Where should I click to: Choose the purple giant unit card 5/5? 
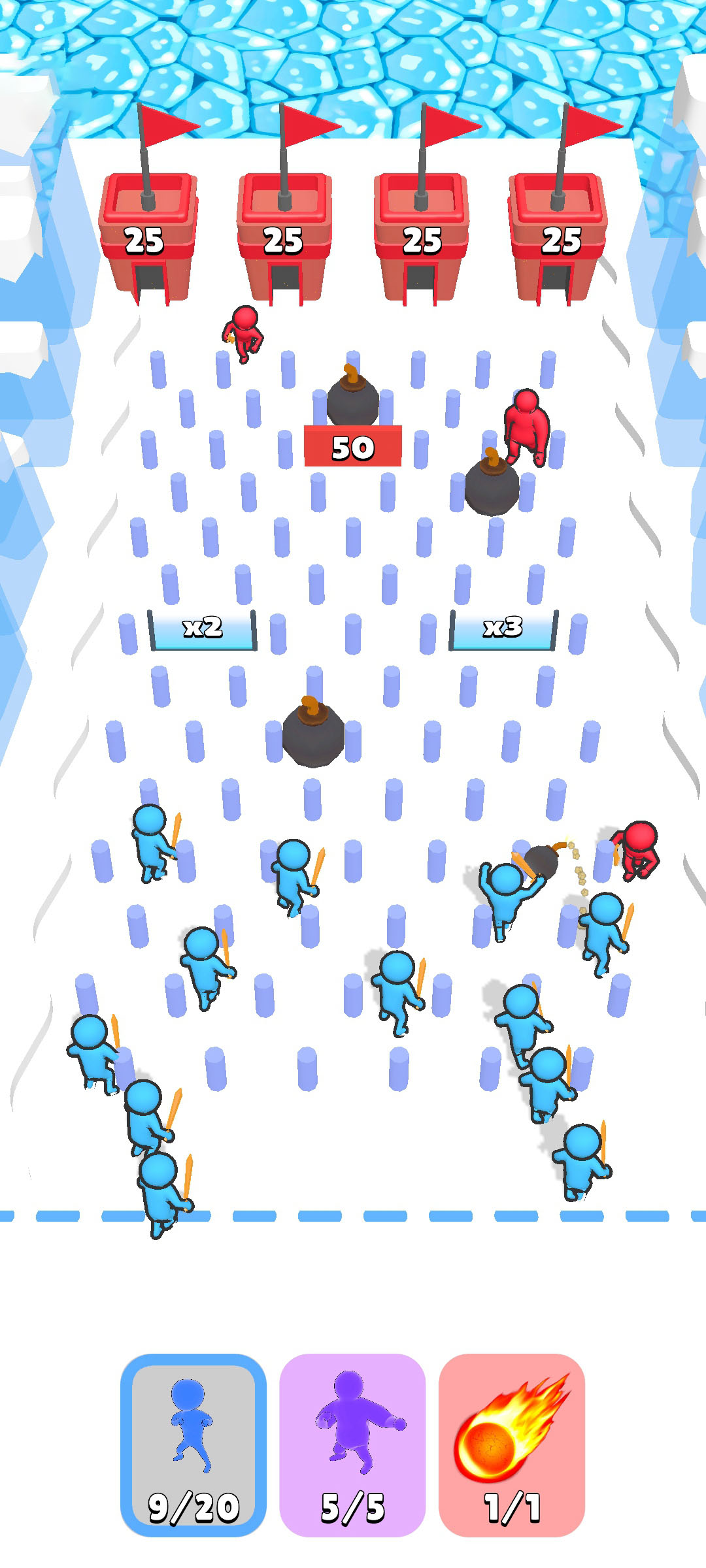click(352, 1445)
